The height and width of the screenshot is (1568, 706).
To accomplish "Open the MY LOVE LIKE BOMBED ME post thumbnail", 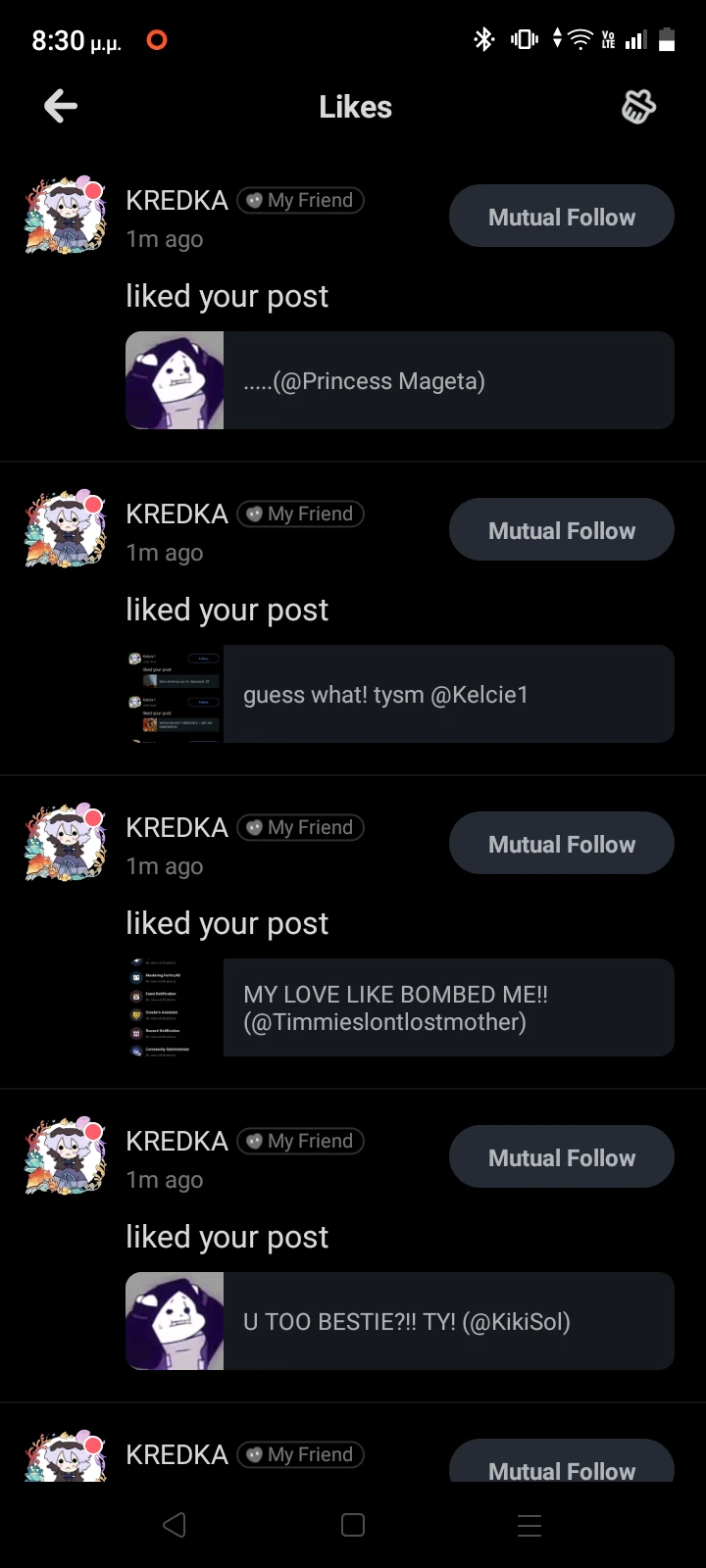I will [x=175, y=1007].
